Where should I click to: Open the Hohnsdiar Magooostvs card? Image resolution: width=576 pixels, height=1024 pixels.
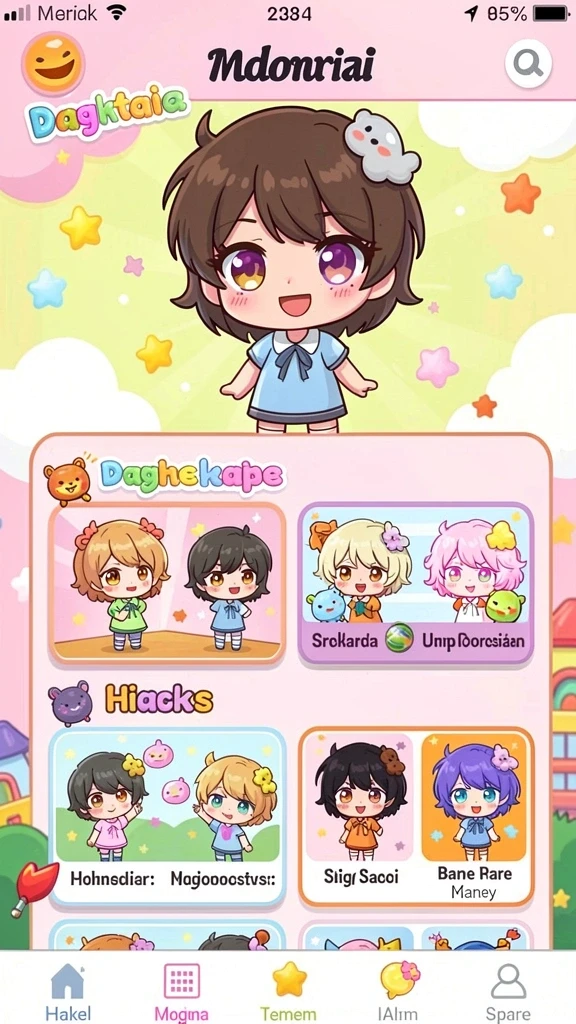[x=168, y=817]
